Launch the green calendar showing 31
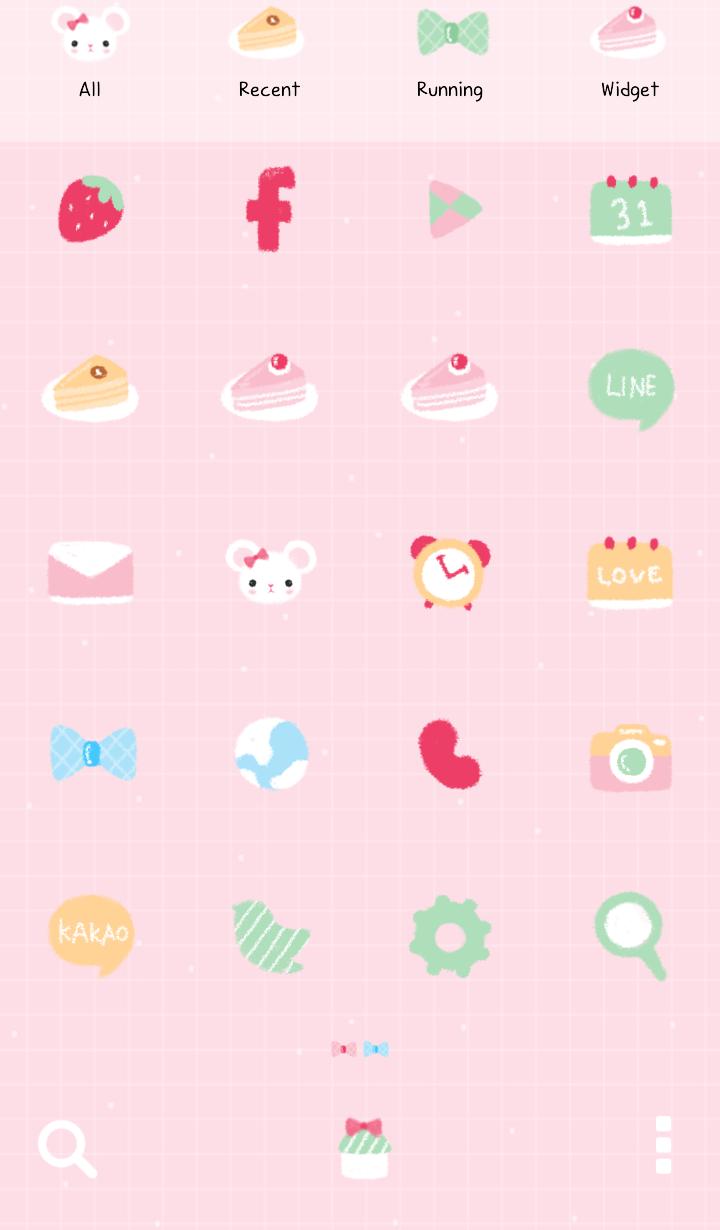Viewport: 720px width, 1230px height. point(630,207)
